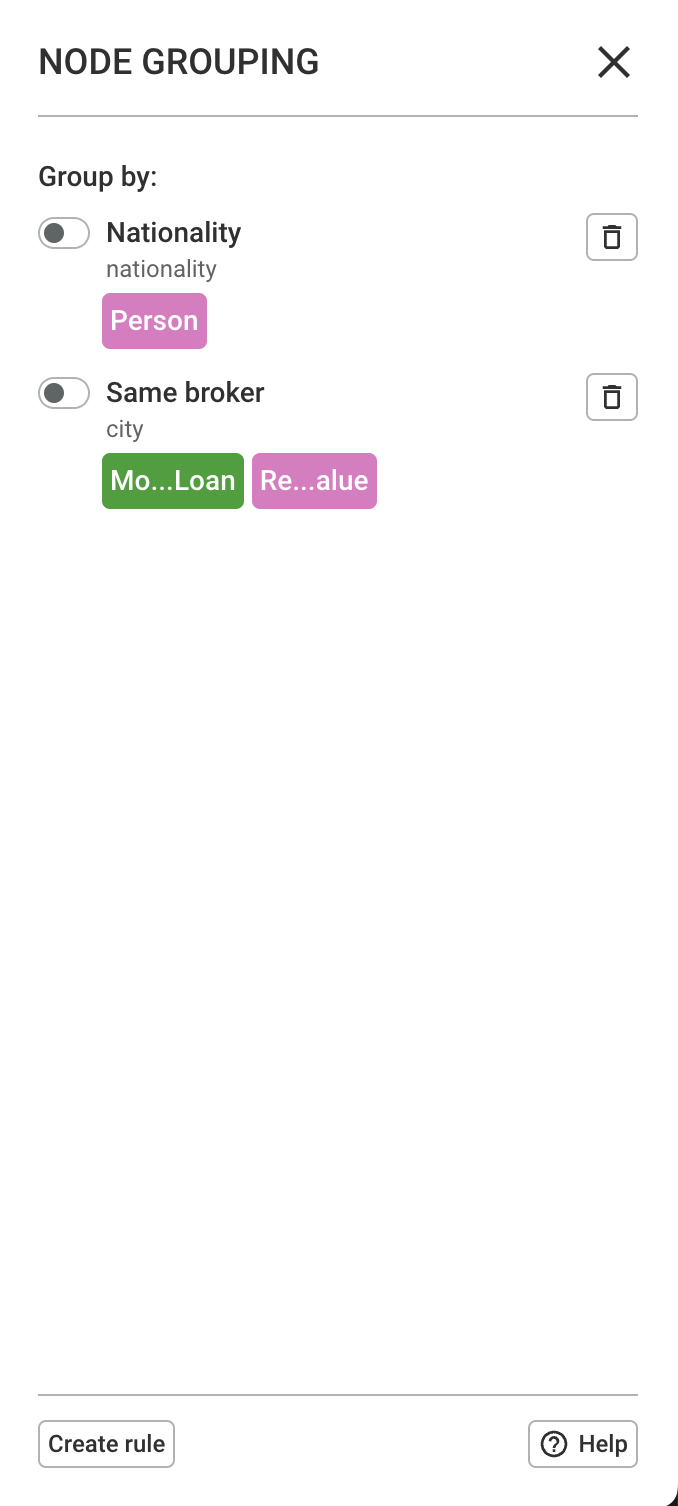Enable the Nationality grouping rule
The image size is (678, 1506).
(64, 233)
